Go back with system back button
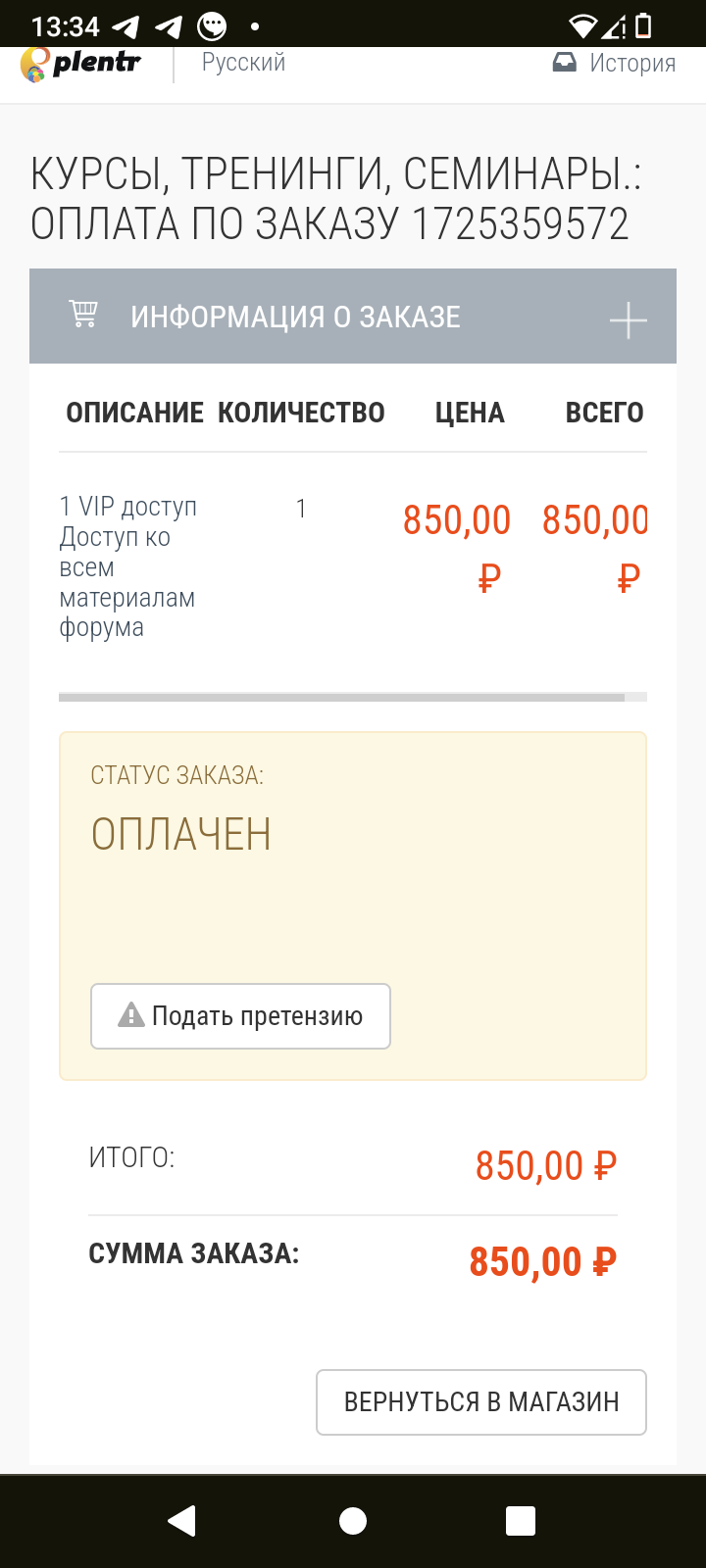 pos(181,1521)
